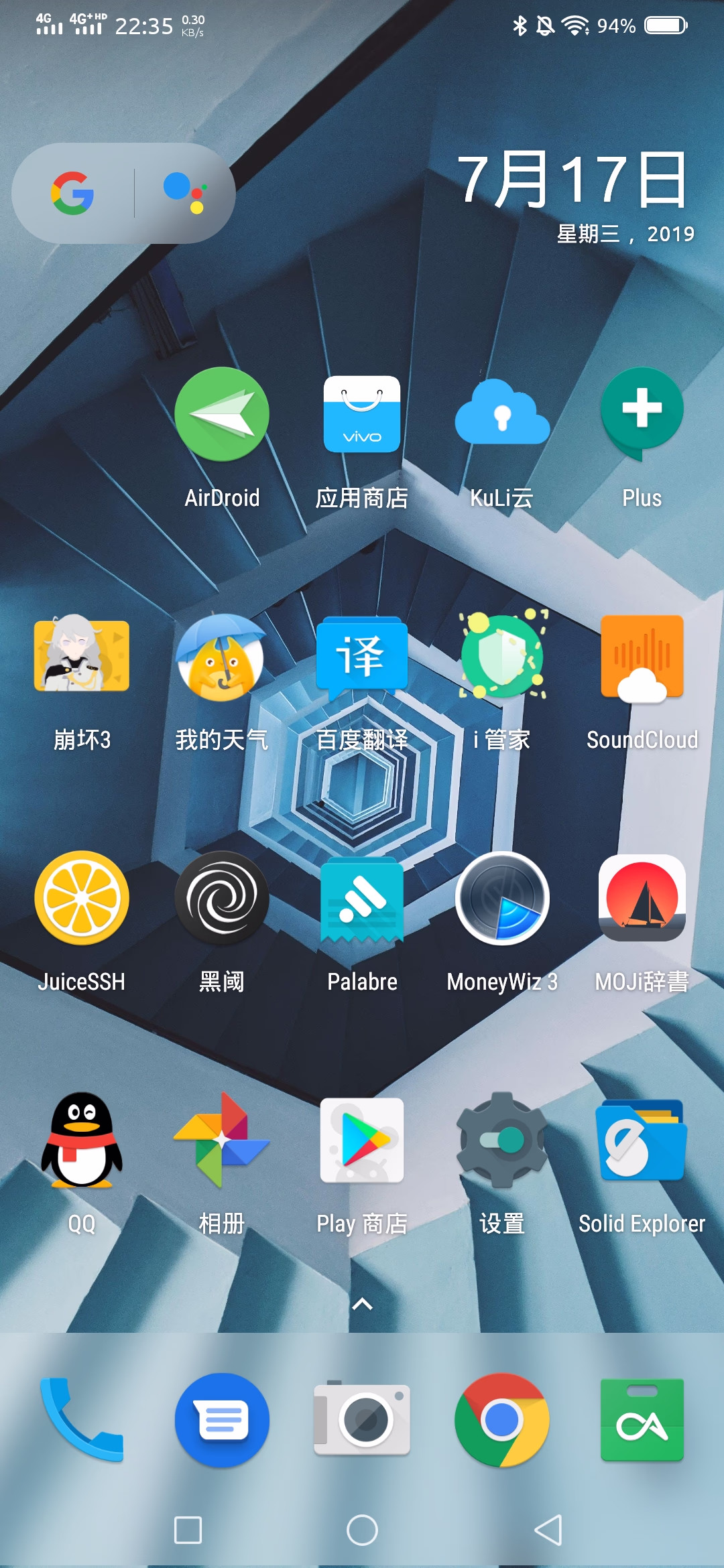Launch 百度翻译 translator

362,657
